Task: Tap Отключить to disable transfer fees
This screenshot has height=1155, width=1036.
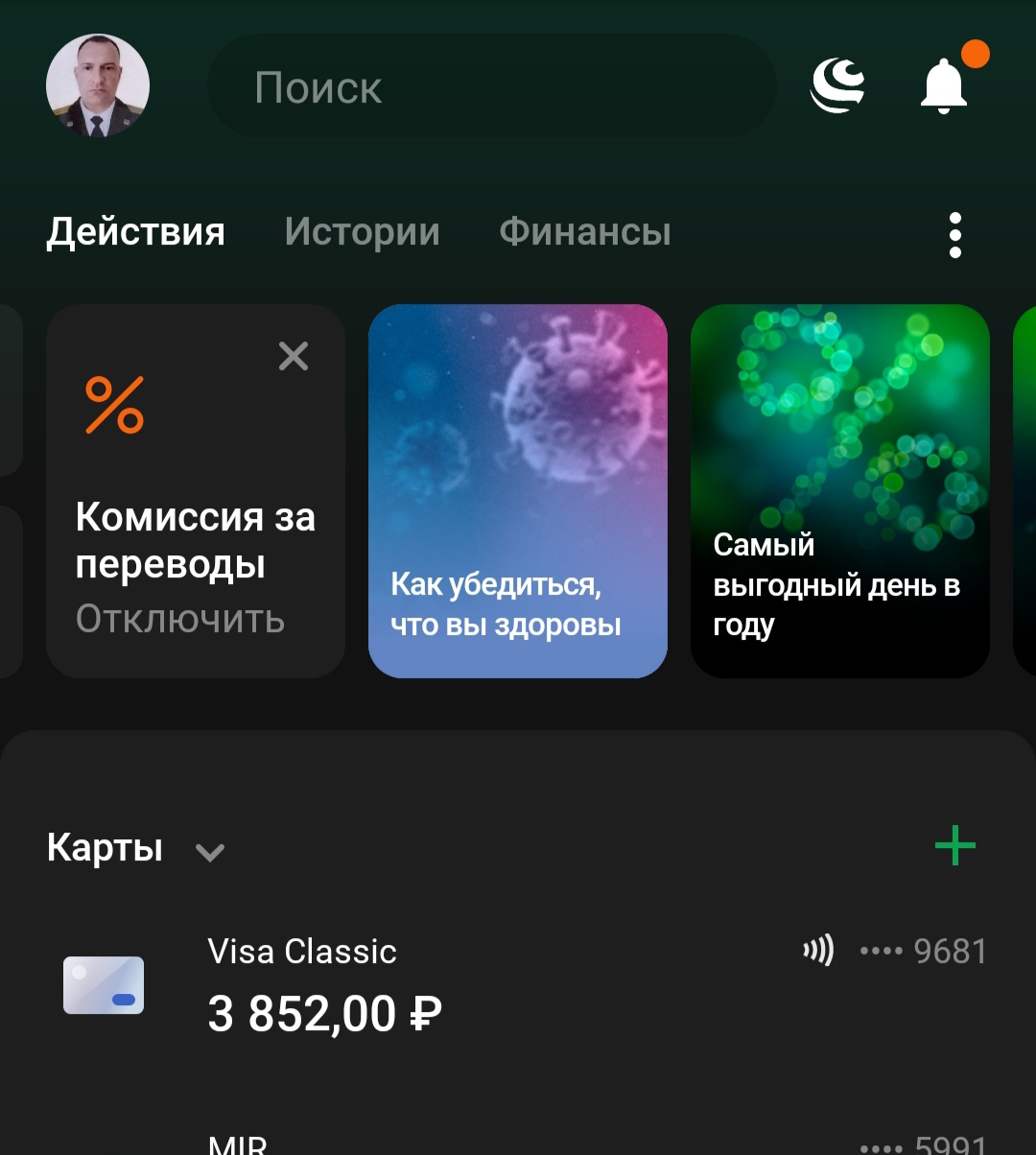Action: [179, 620]
